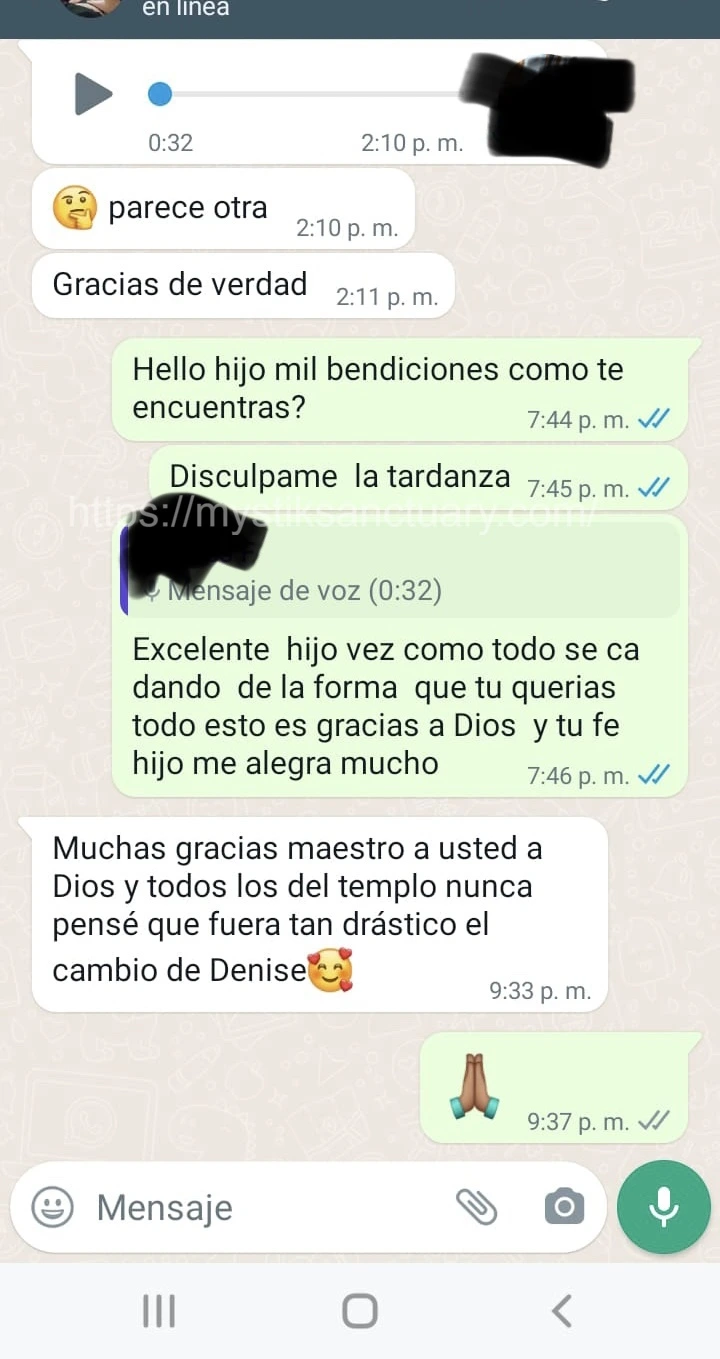
Task: Attach a file with the paperclip
Action: coord(477,1207)
